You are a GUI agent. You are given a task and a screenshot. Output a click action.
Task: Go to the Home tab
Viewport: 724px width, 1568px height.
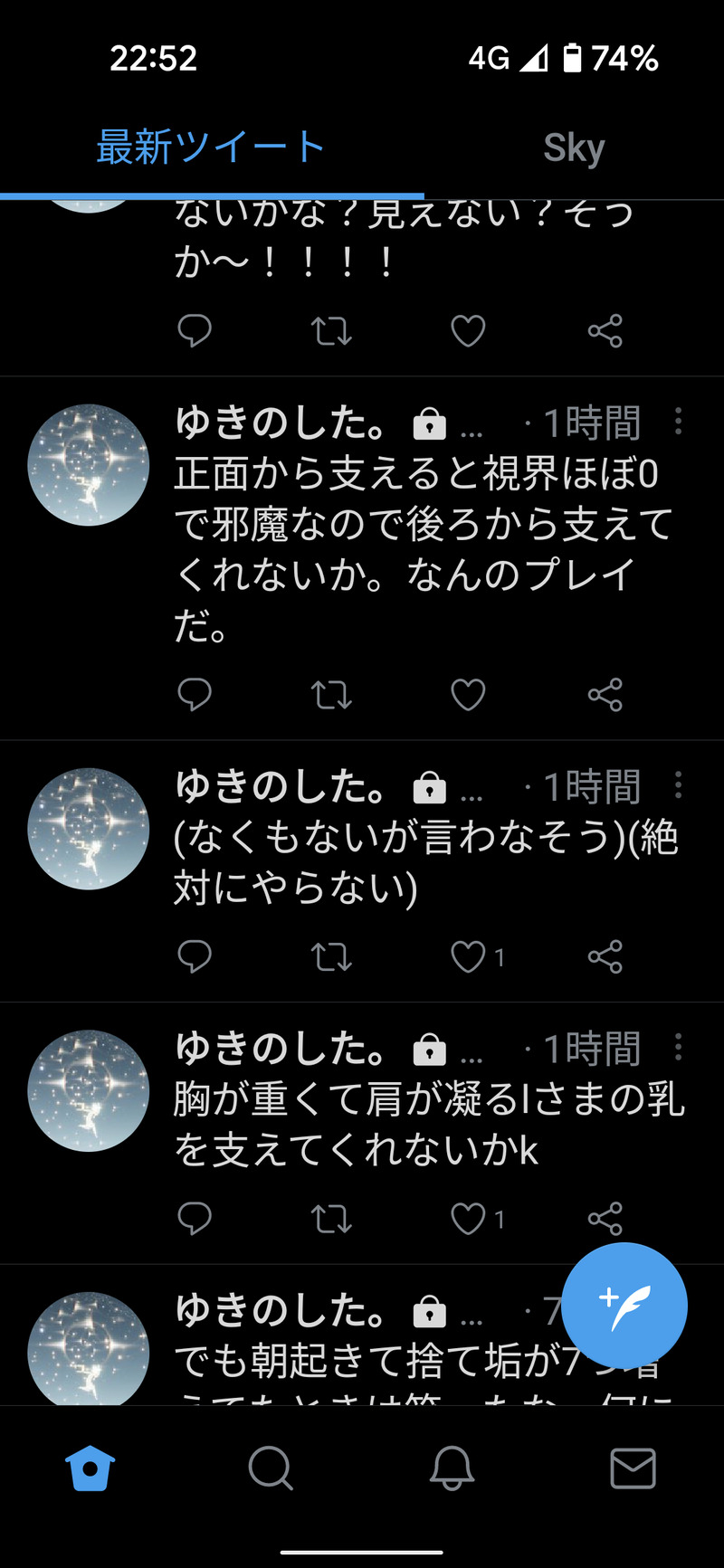[x=90, y=1468]
